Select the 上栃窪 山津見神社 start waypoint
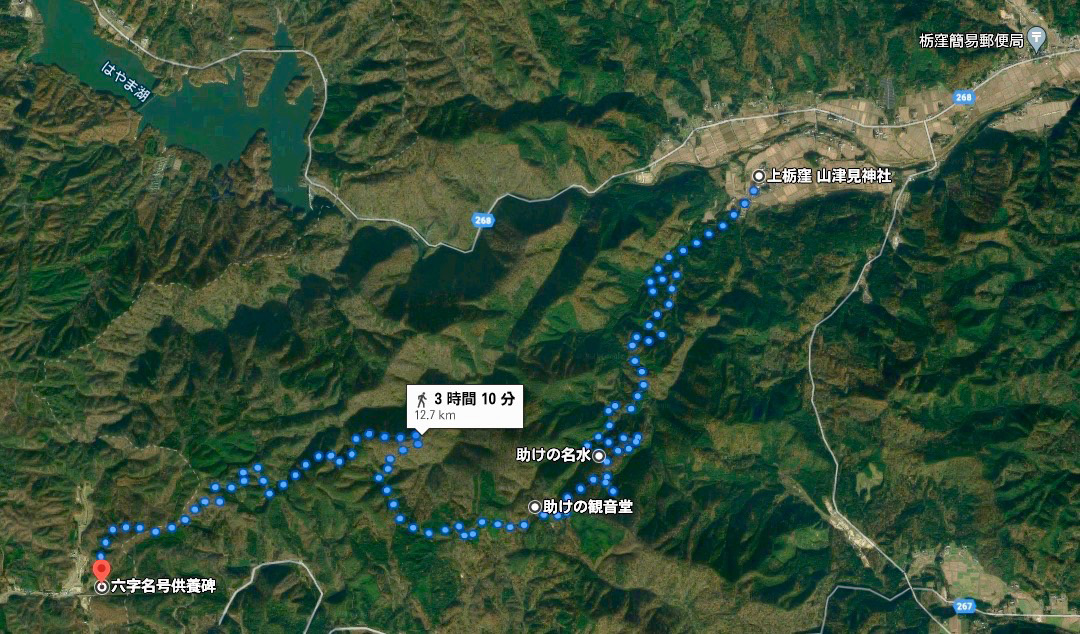This screenshot has width=1080, height=634. point(758,176)
